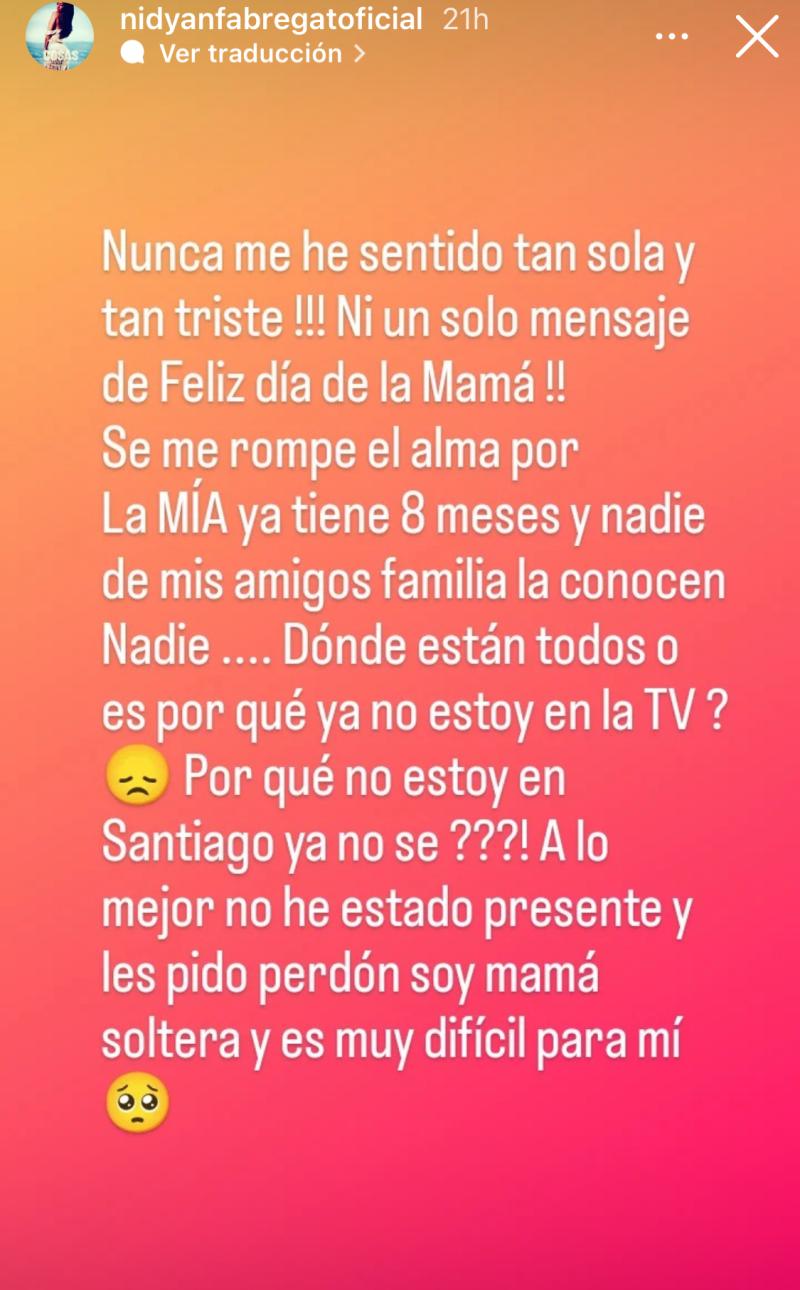Tap the nidyanfabregatoficial username

pos(270,19)
